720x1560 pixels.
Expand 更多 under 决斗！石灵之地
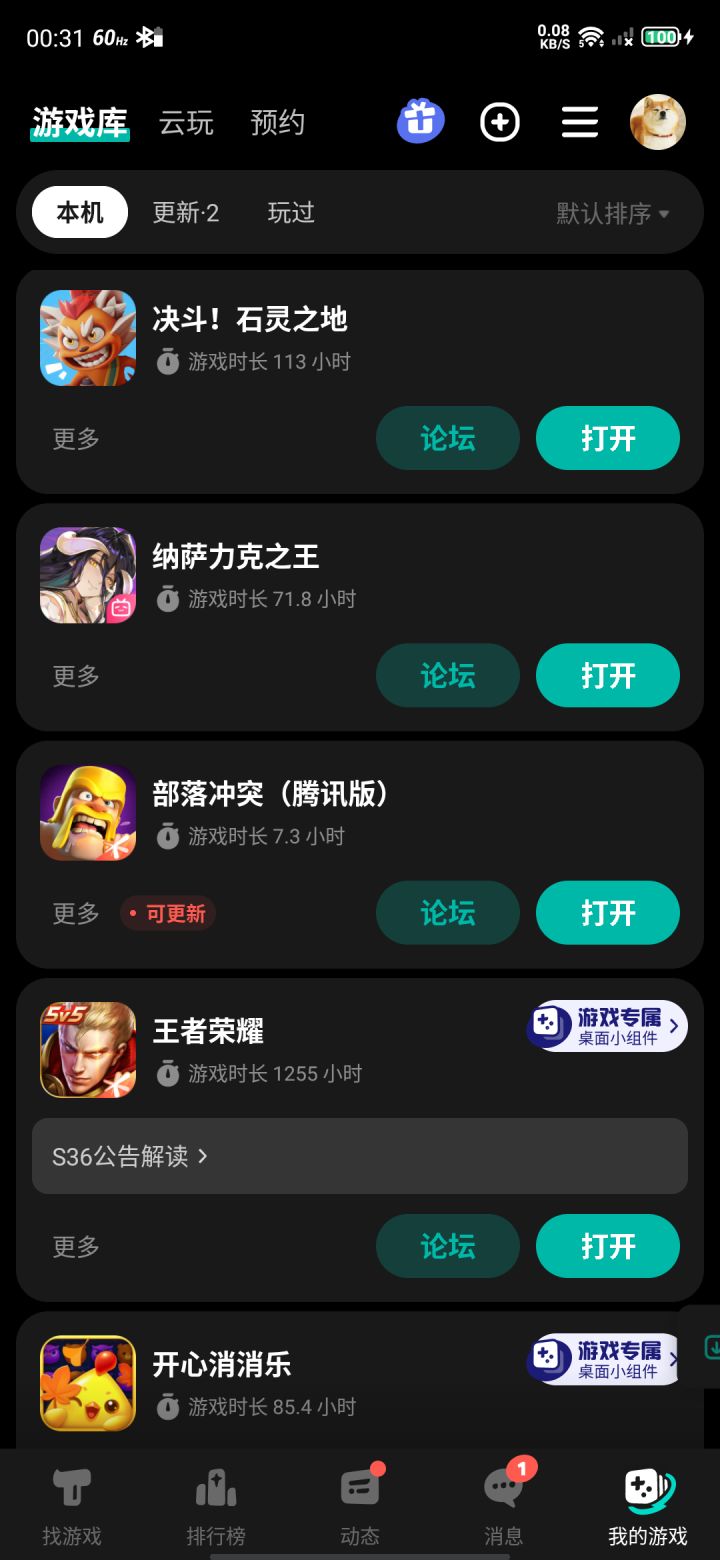click(74, 439)
